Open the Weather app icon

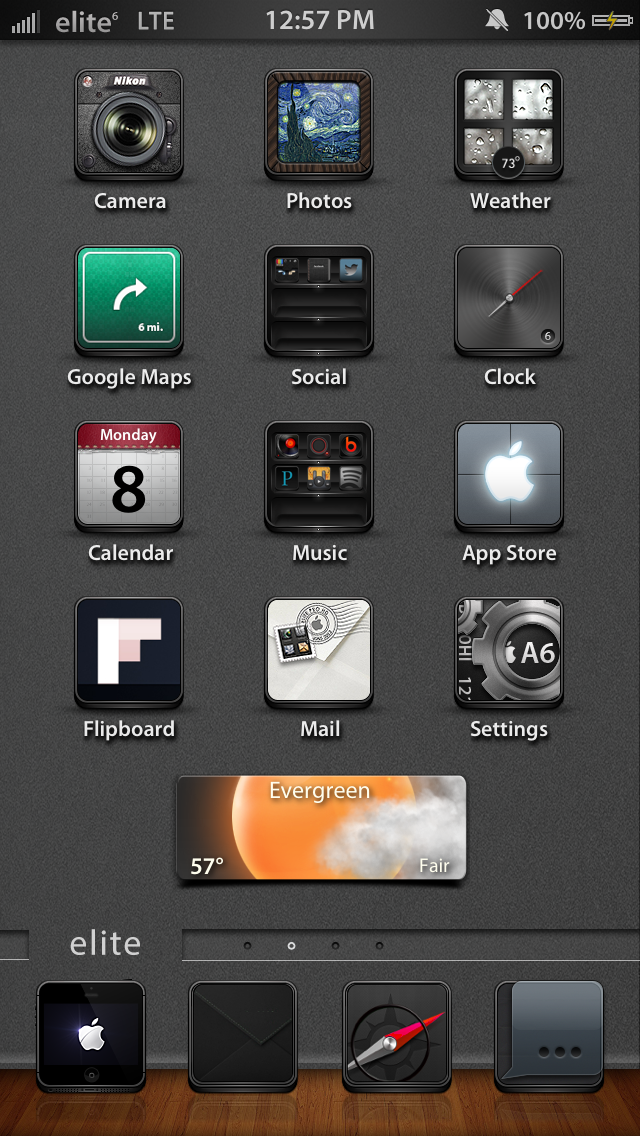point(509,124)
